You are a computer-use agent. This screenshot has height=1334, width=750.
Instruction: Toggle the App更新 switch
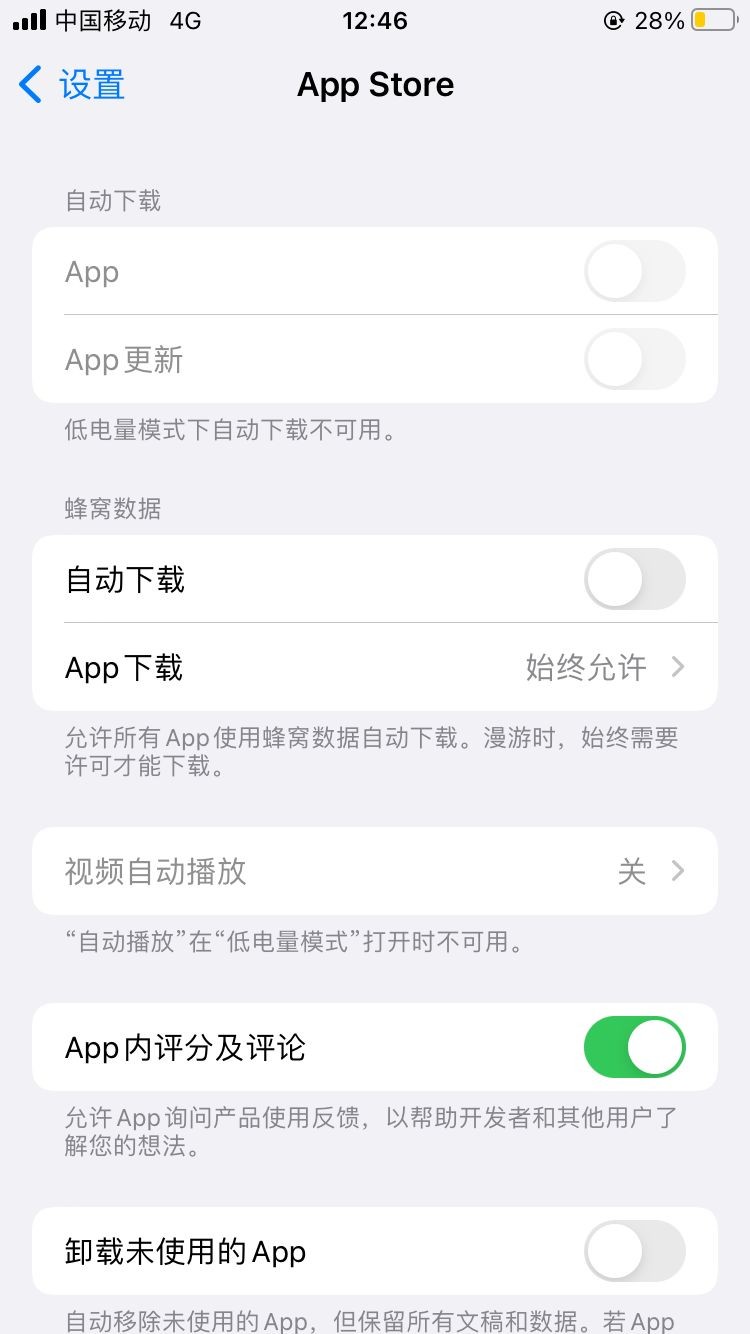(x=634, y=360)
